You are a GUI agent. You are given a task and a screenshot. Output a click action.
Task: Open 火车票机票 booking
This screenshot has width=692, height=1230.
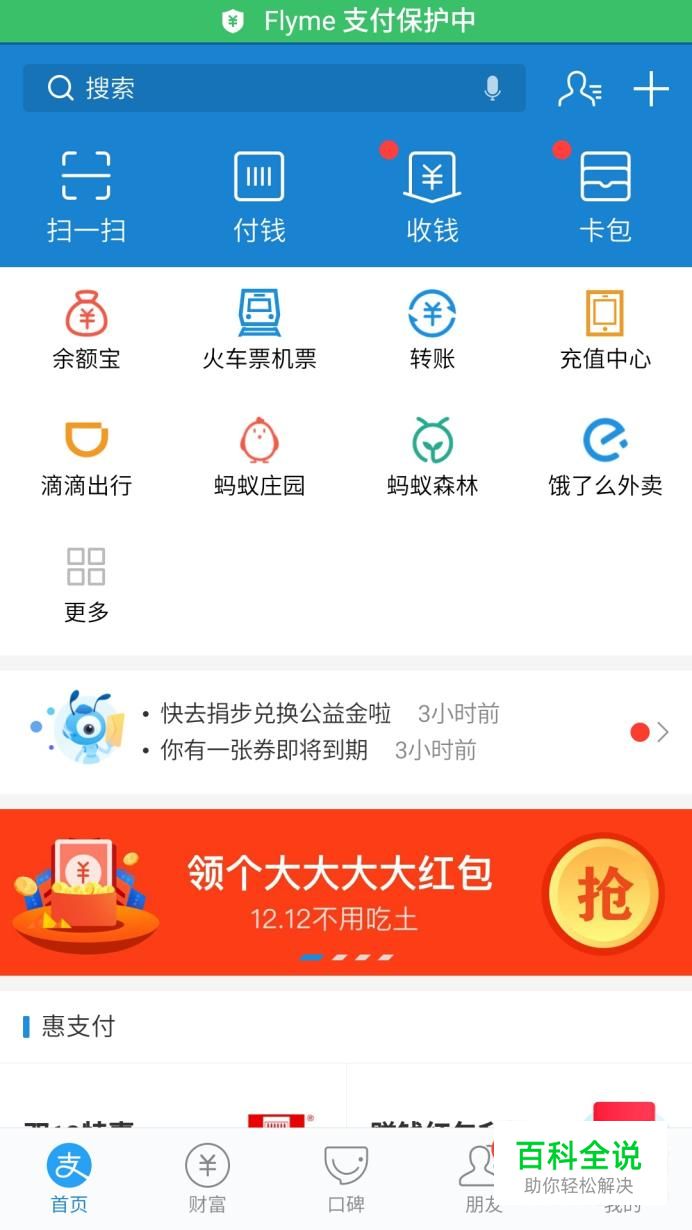(x=259, y=330)
